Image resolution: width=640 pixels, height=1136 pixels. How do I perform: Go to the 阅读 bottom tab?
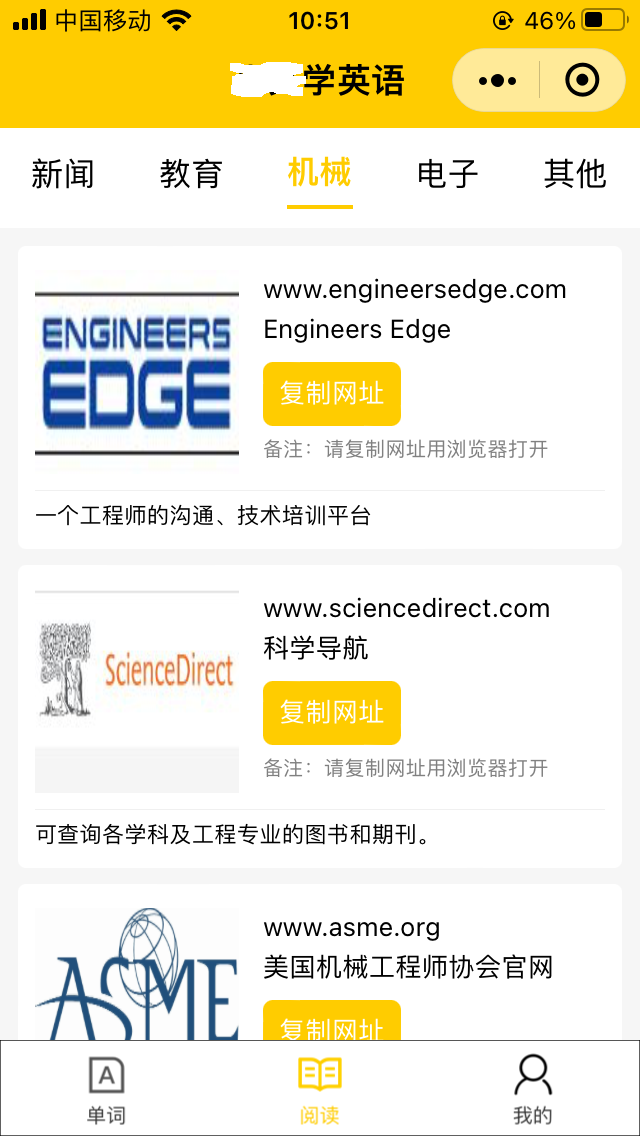coord(320,1090)
